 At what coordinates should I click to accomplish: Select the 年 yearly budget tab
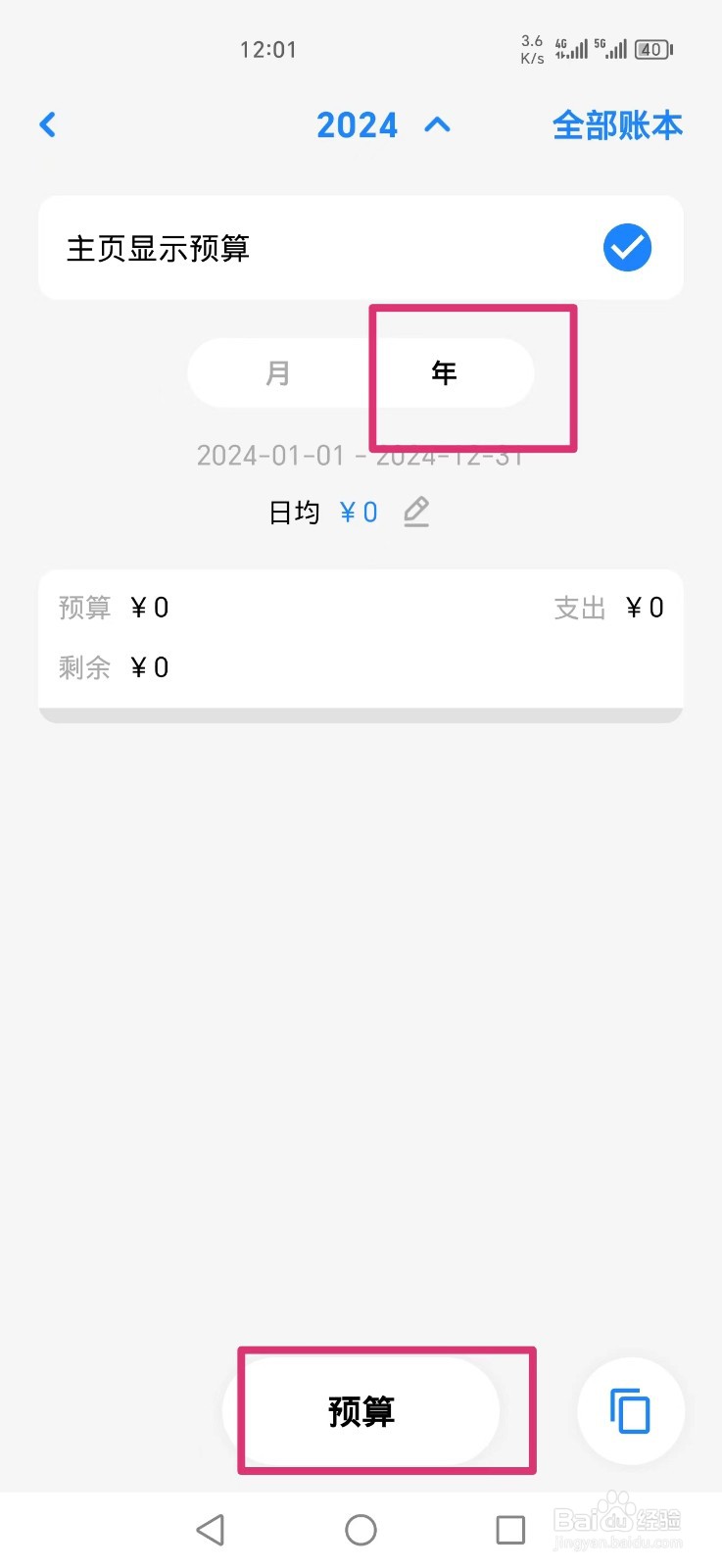pos(443,372)
